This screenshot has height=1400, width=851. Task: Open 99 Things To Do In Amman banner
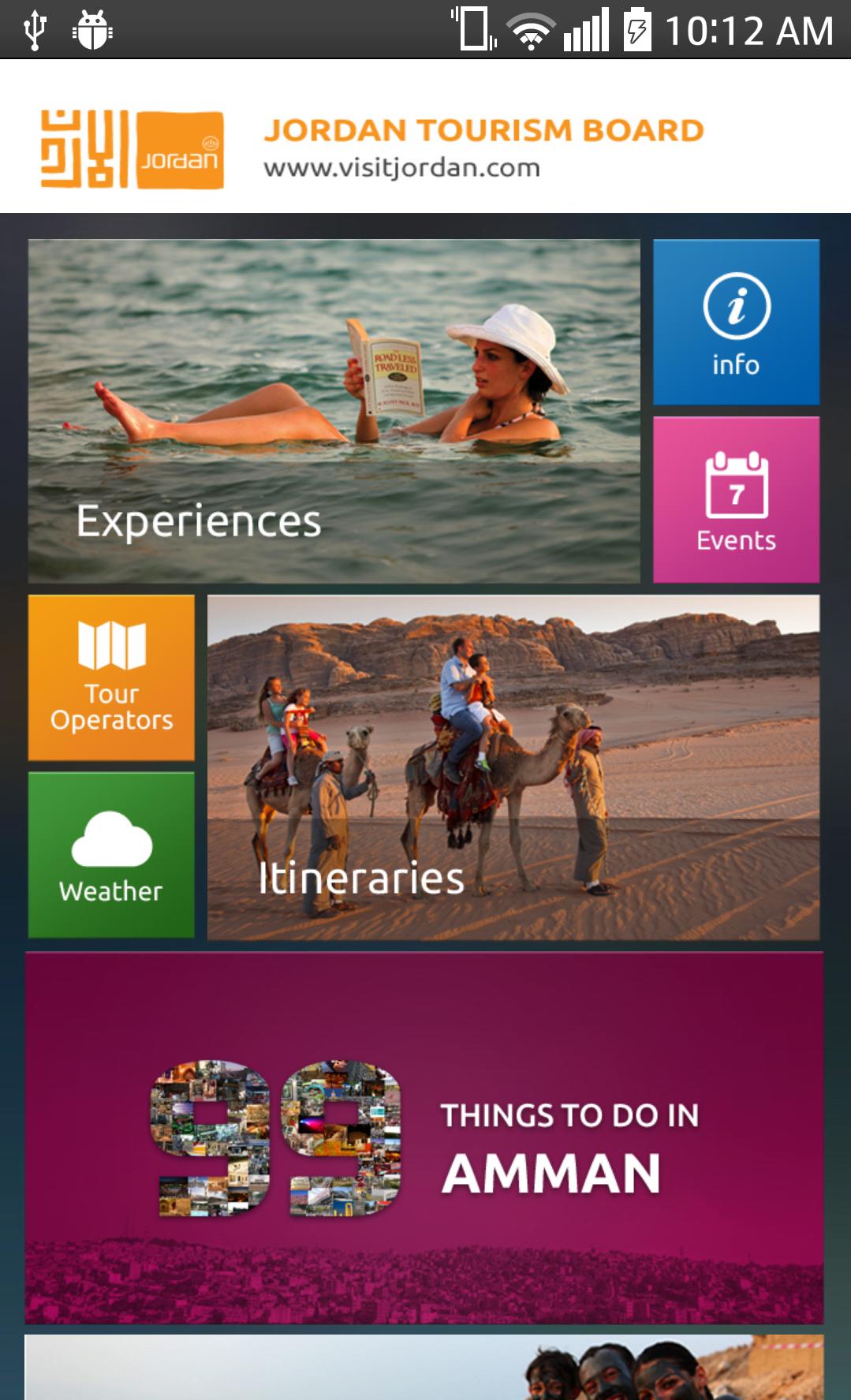(x=424, y=1138)
